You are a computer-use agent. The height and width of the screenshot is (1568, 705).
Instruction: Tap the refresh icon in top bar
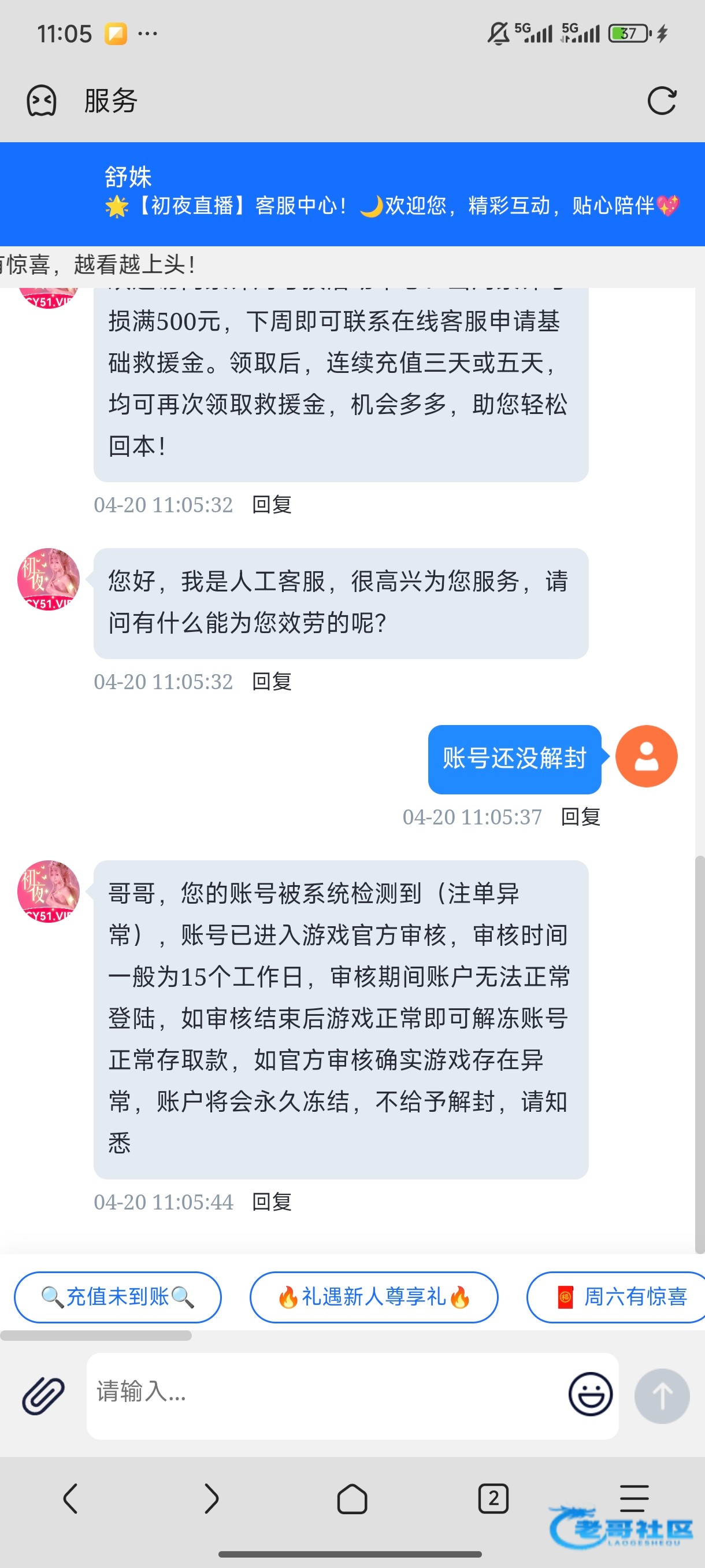661,101
